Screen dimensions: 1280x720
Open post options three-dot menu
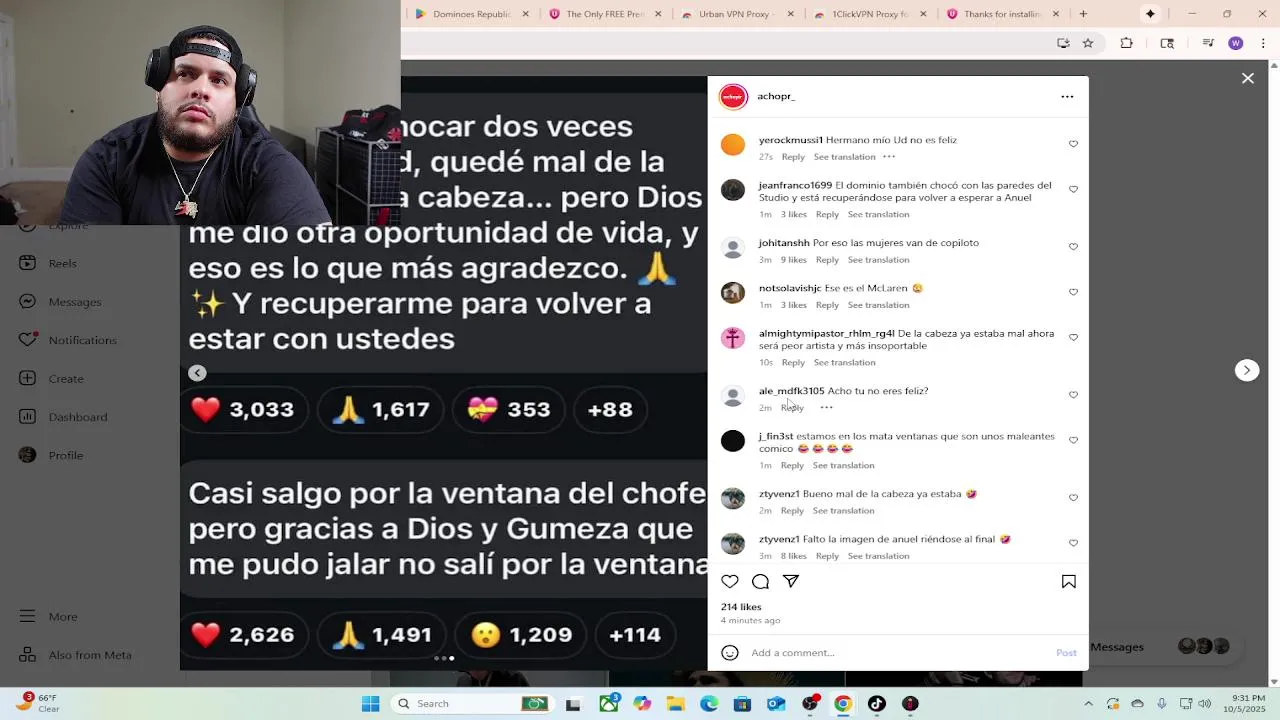coord(1067,97)
